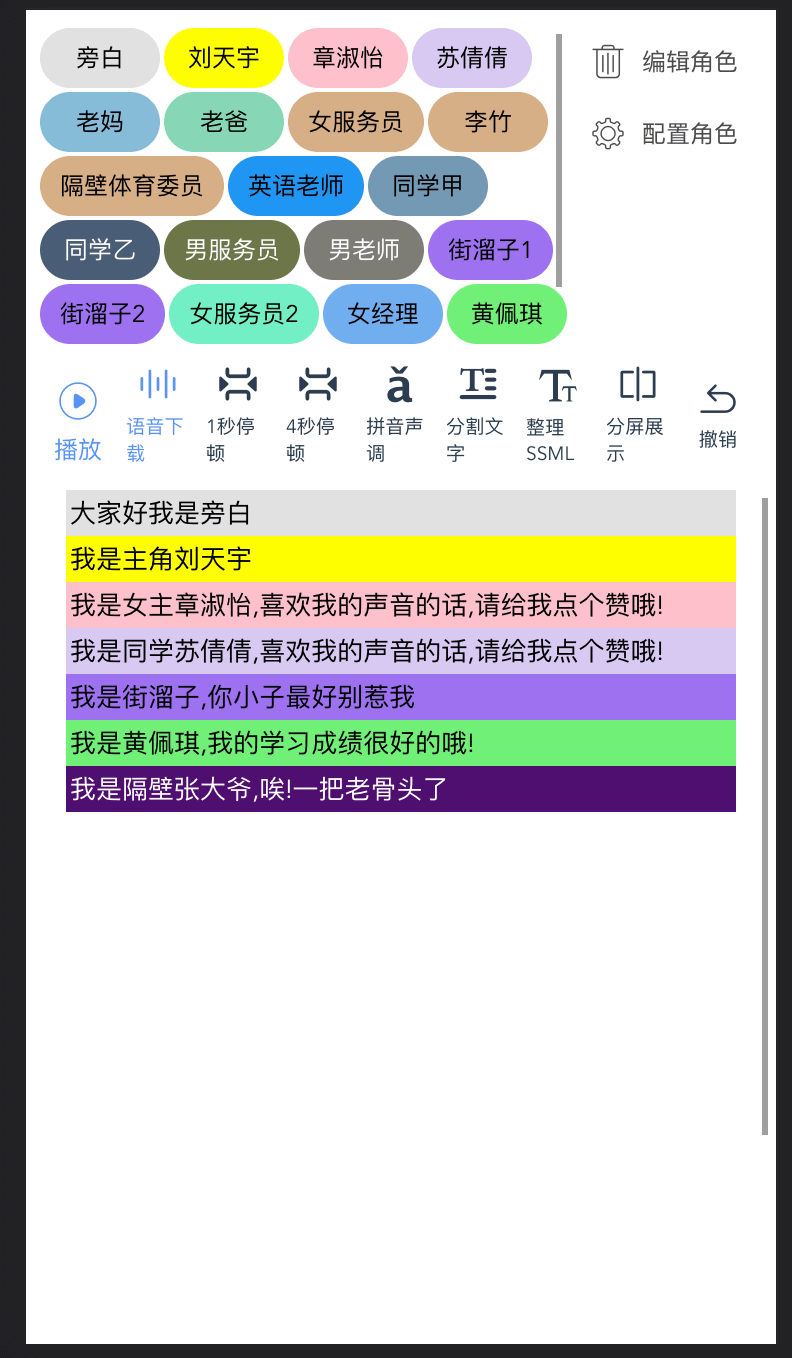Choose the 街溜子1 role chip
This screenshot has height=1358, width=792.
coord(491,250)
